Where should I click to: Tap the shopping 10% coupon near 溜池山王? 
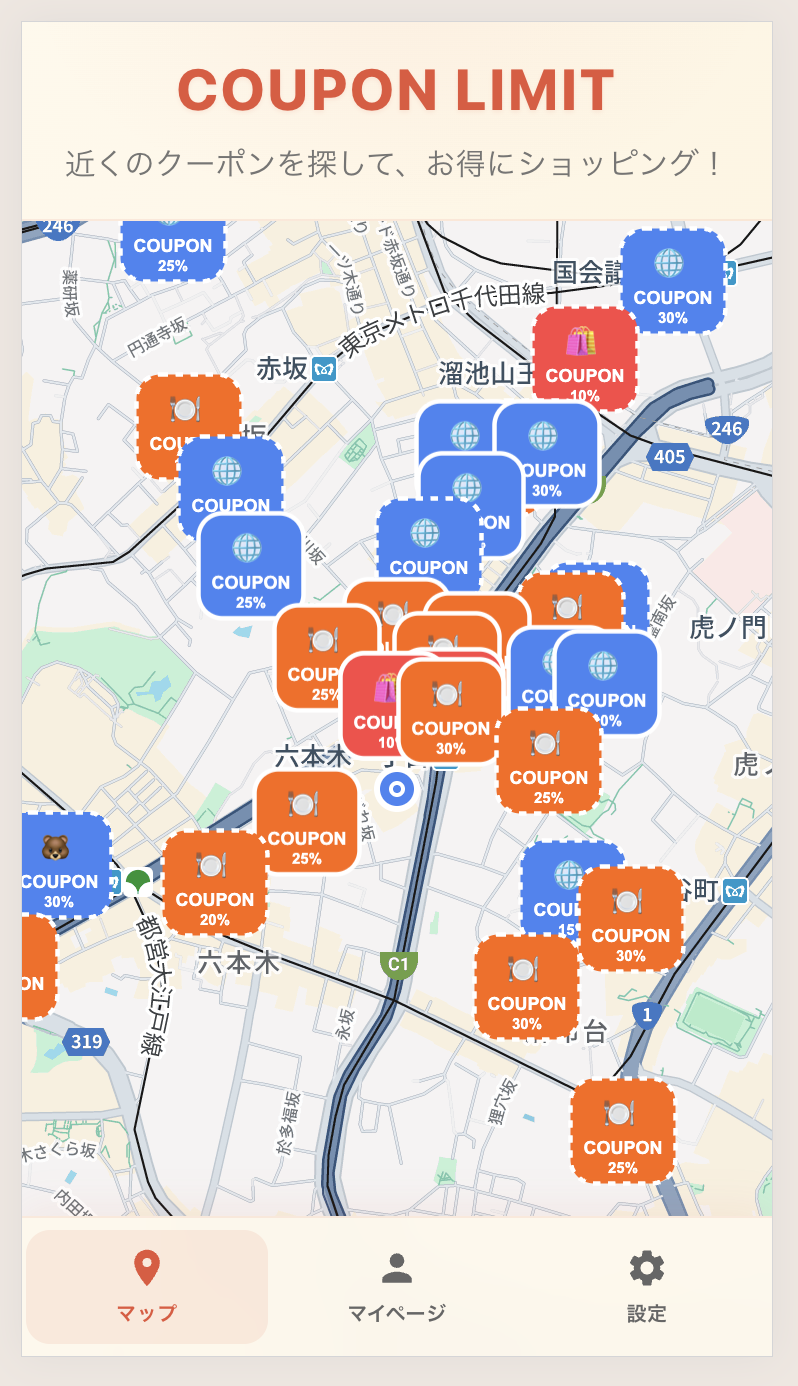pos(585,358)
